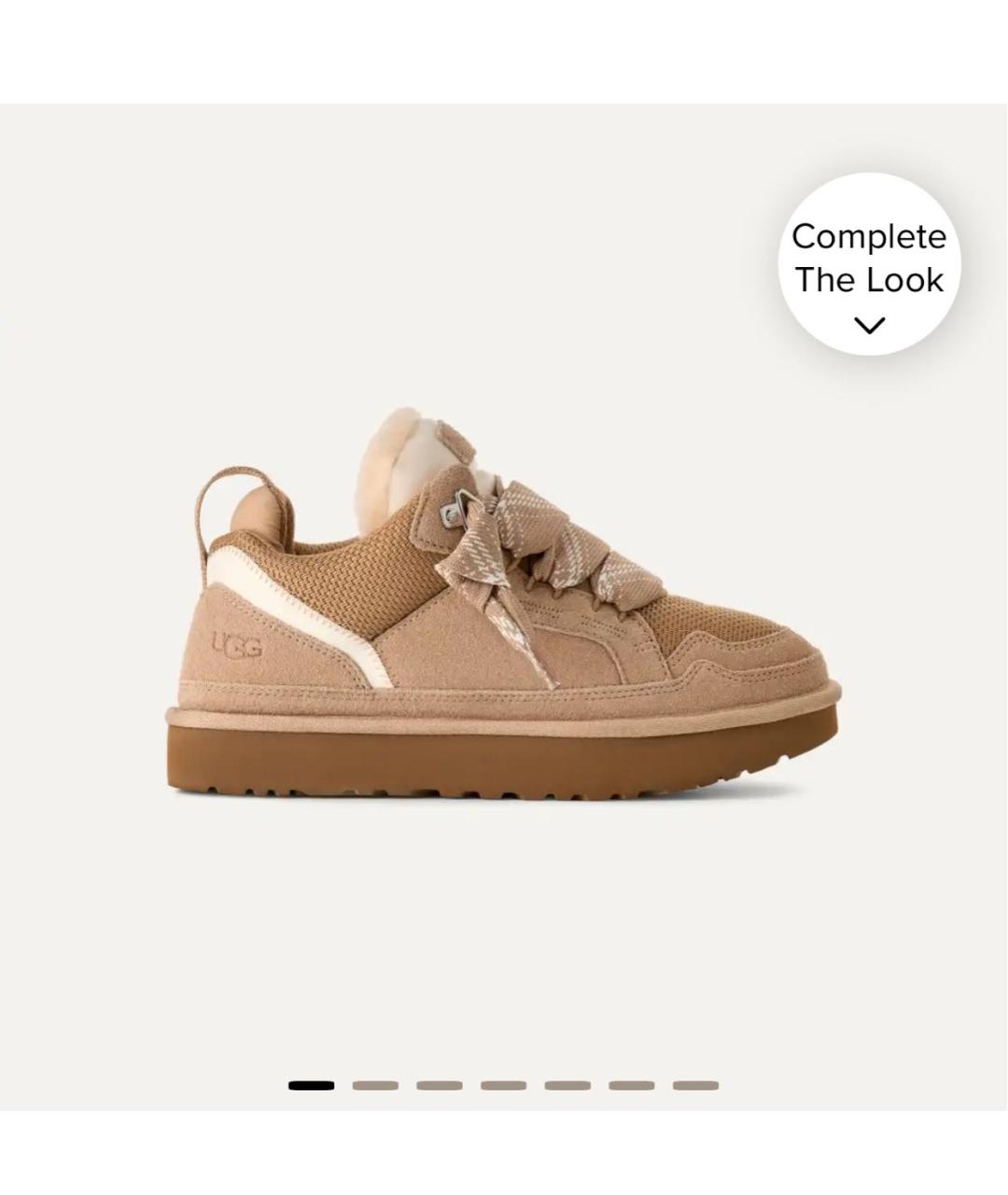Select the last image page indicator

[695, 1086]
